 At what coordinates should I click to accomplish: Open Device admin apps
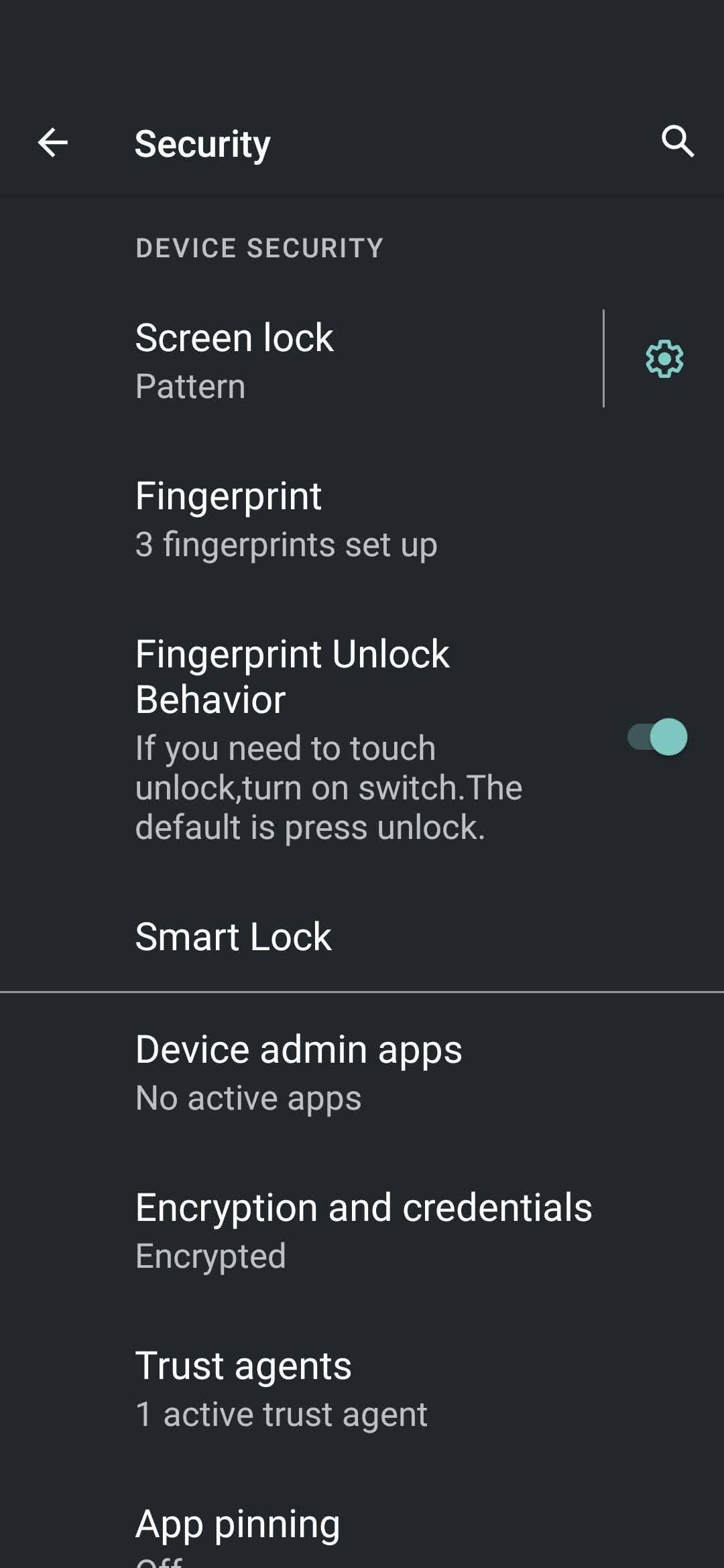[362, 1072]
